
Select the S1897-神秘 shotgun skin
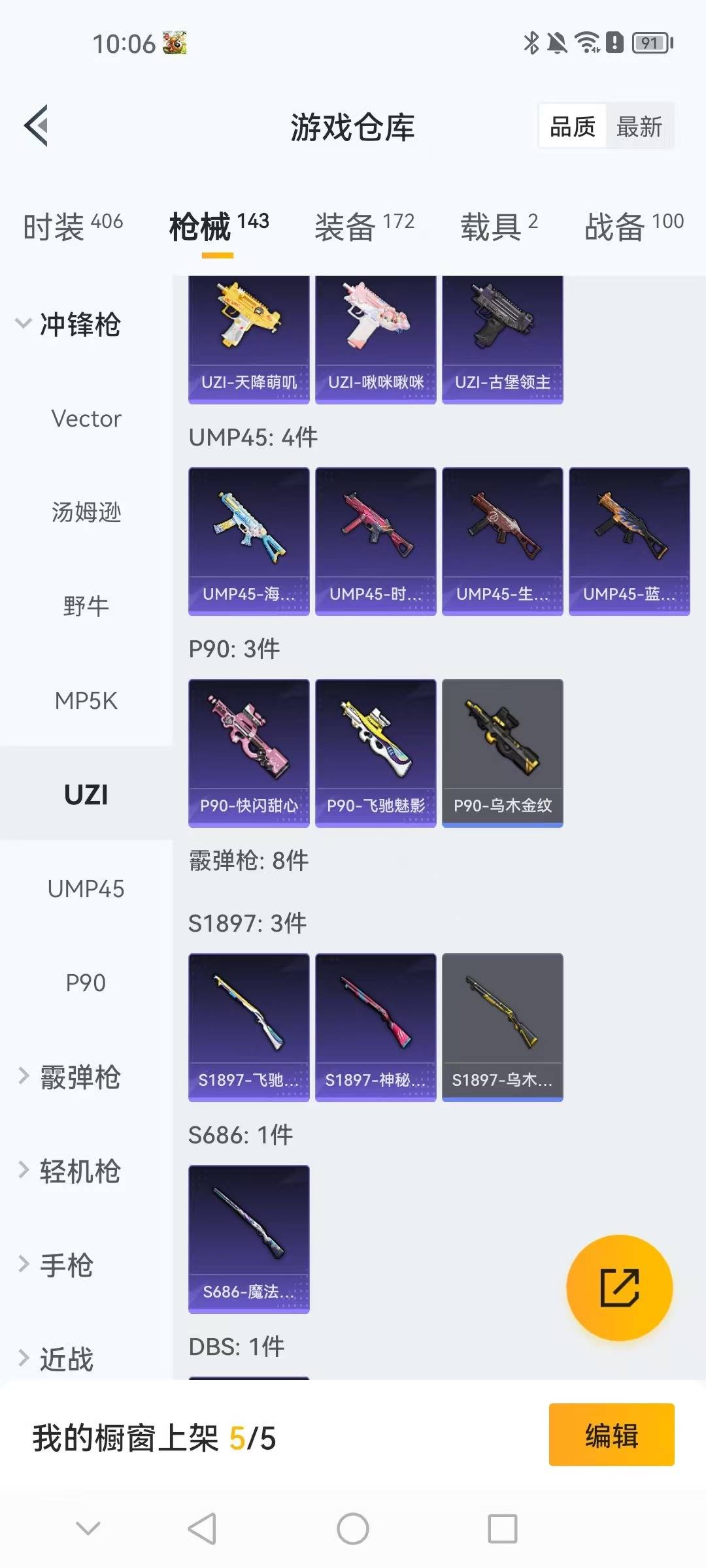[x=375, y=1026]
